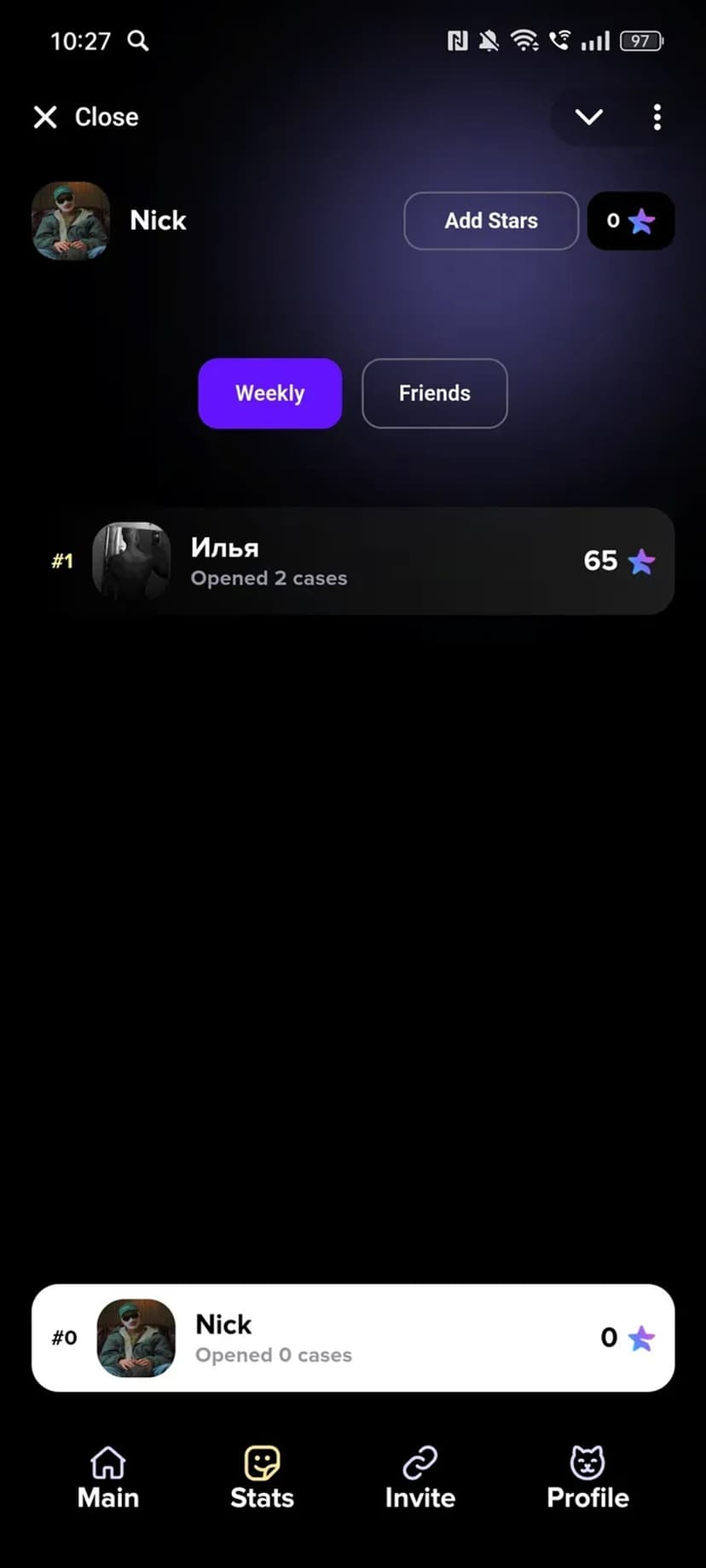Tap the Add Stars button
Image resolution: width=706 pixels, height=1568 pixels.
pyautogui.click(x=491, y=221)
